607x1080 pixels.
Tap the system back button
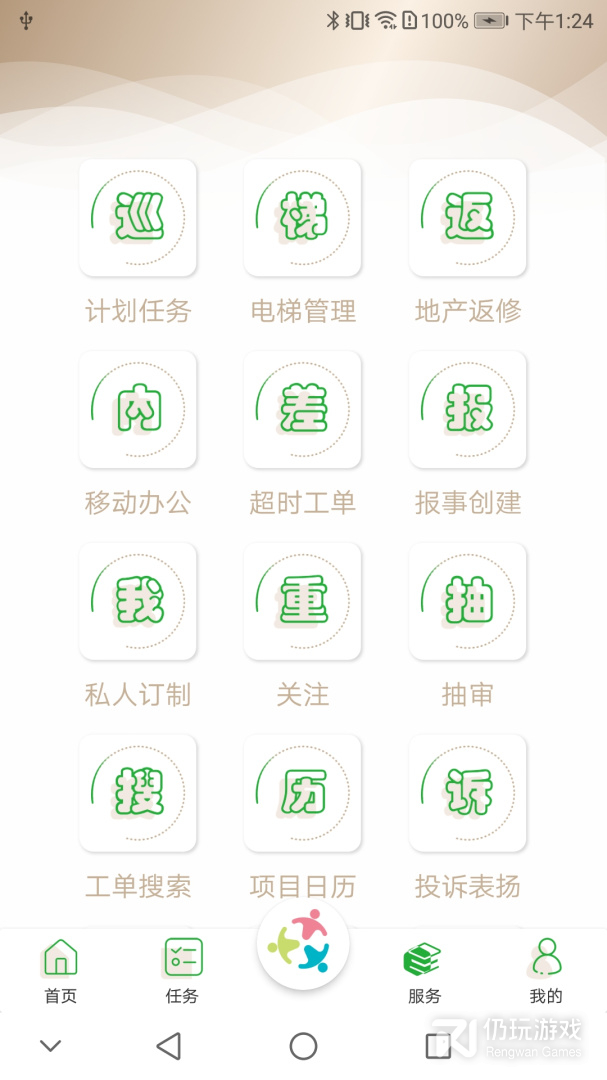tap(169, 1046)
